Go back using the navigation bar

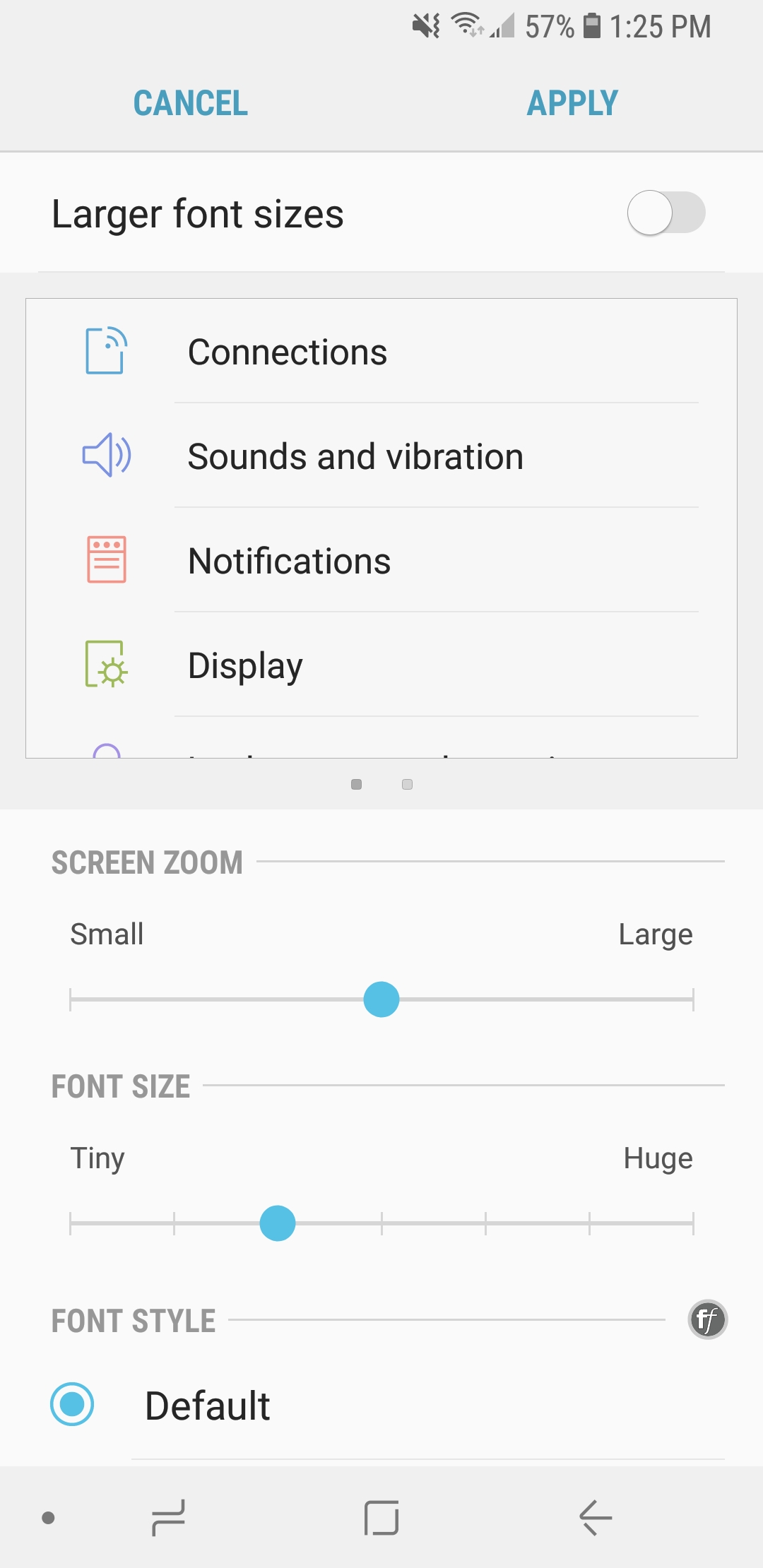click(x=595, y=1517)
